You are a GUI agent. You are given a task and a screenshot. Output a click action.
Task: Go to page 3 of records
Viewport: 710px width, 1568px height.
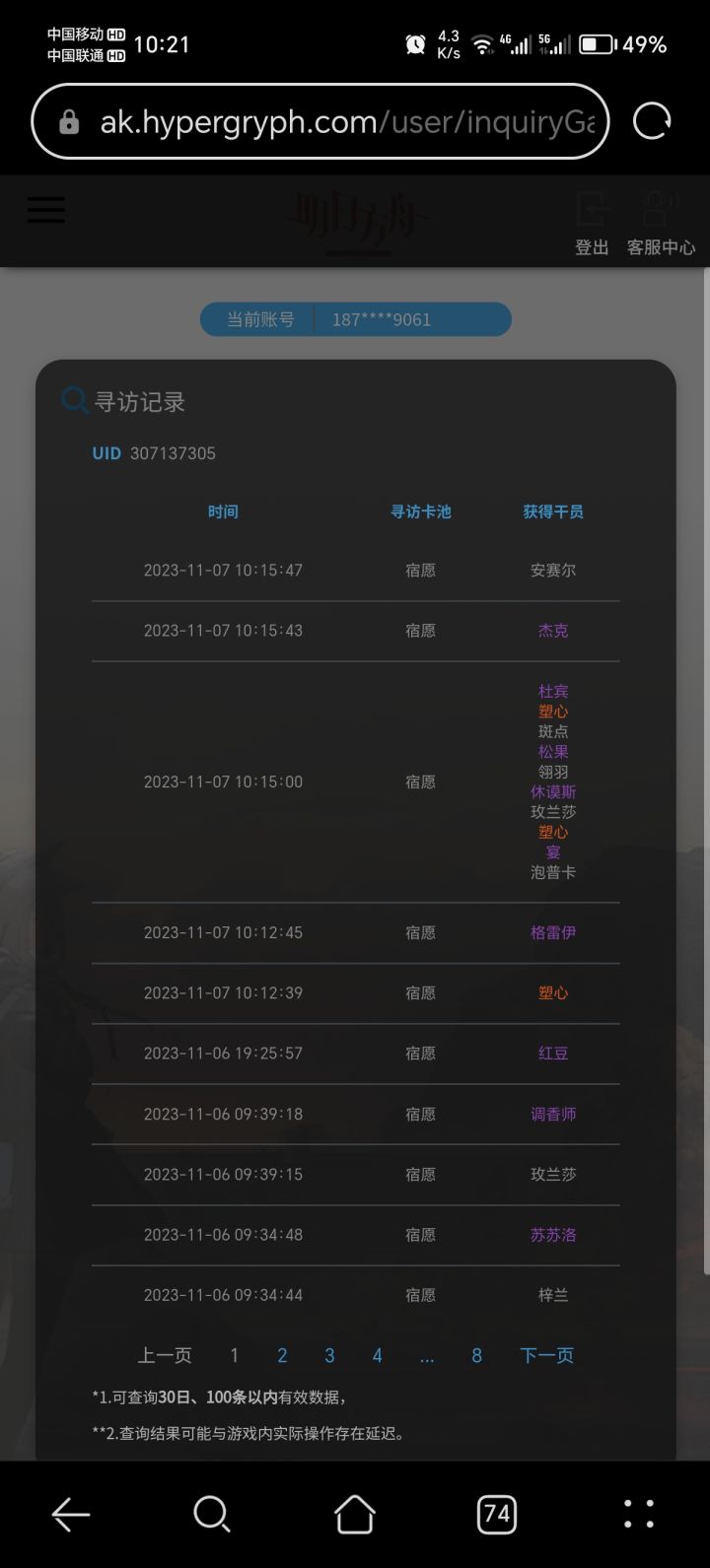tap(329, 1356)
